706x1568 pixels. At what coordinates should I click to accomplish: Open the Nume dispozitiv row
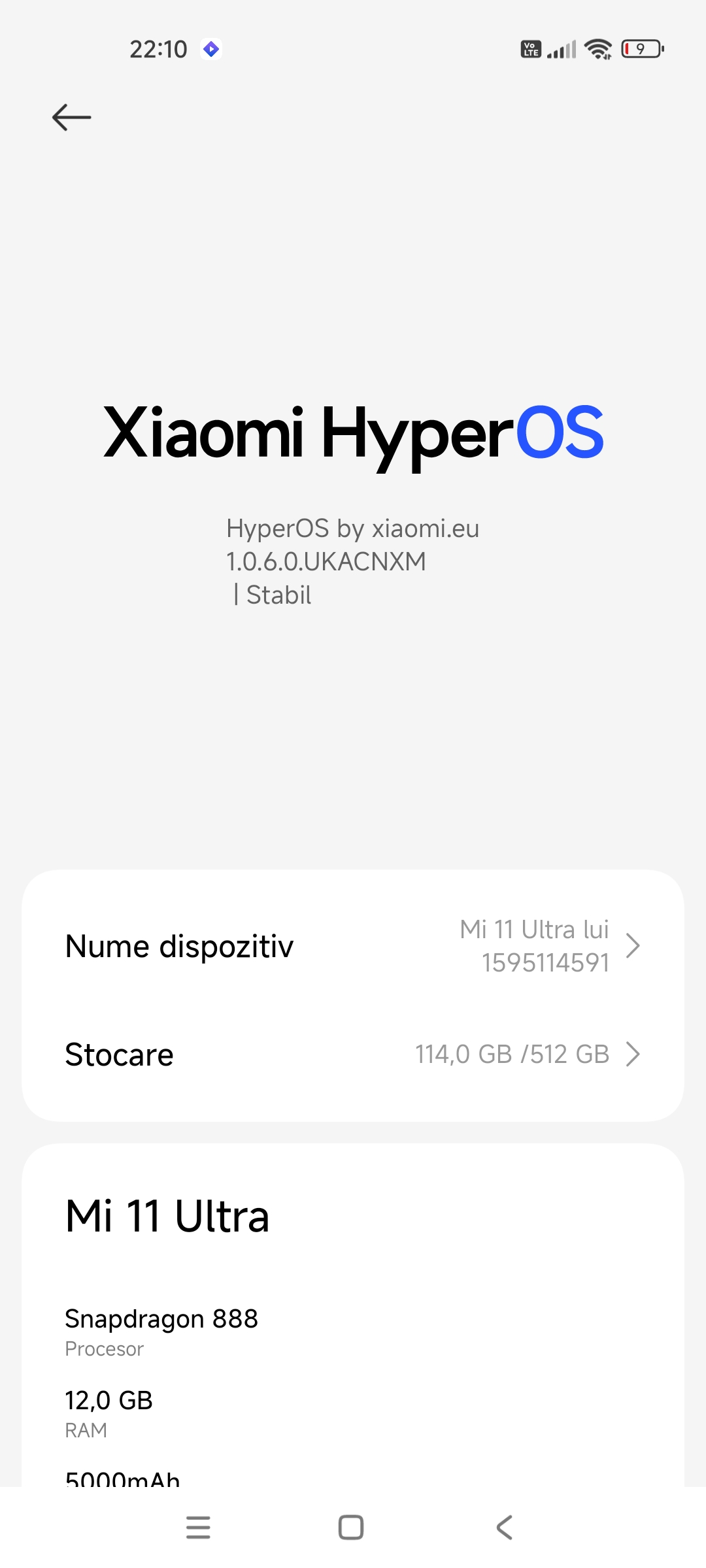[353, 946]
